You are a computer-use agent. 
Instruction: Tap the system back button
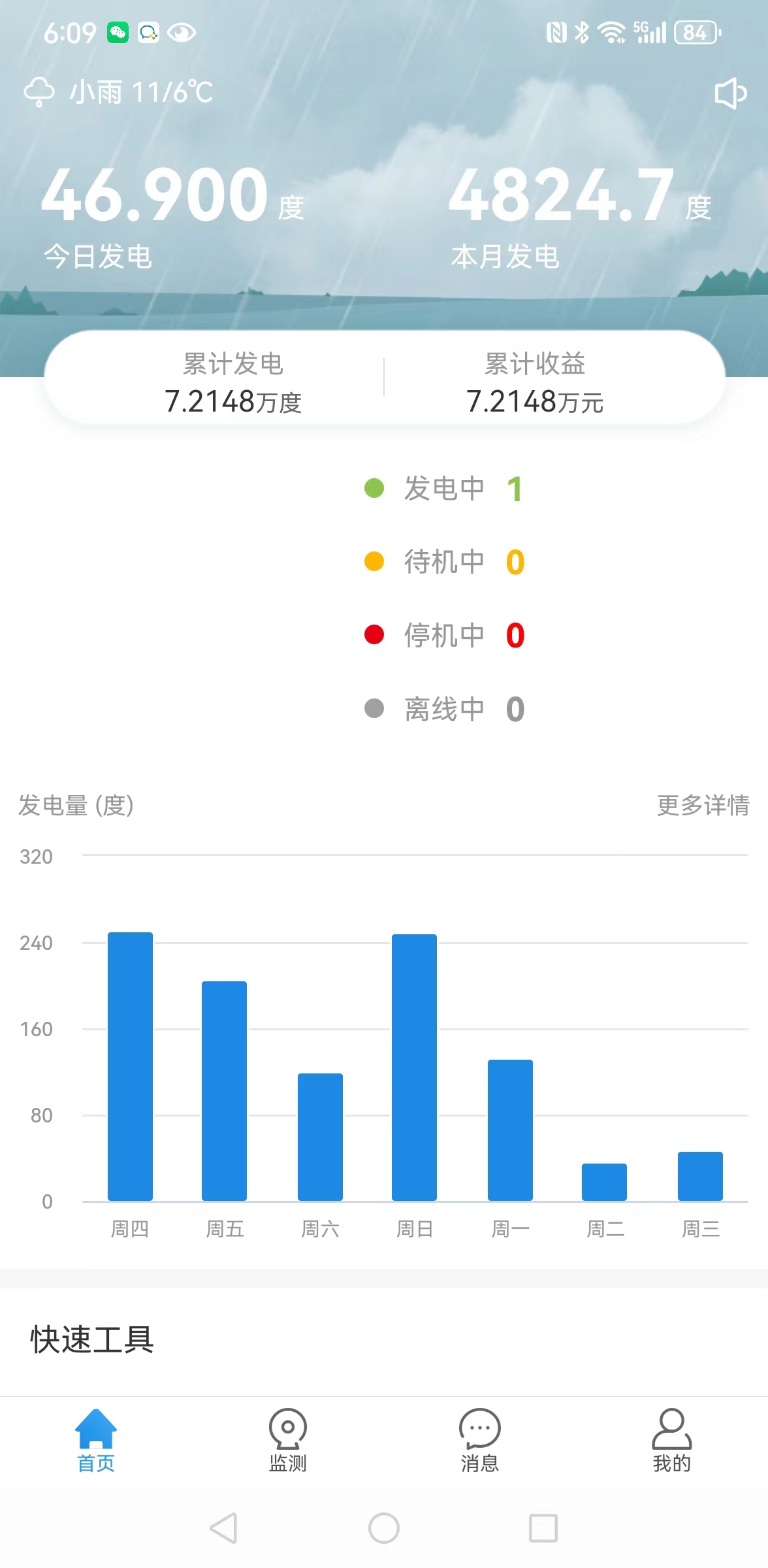pyautogui.click(x=223, y=1527)
